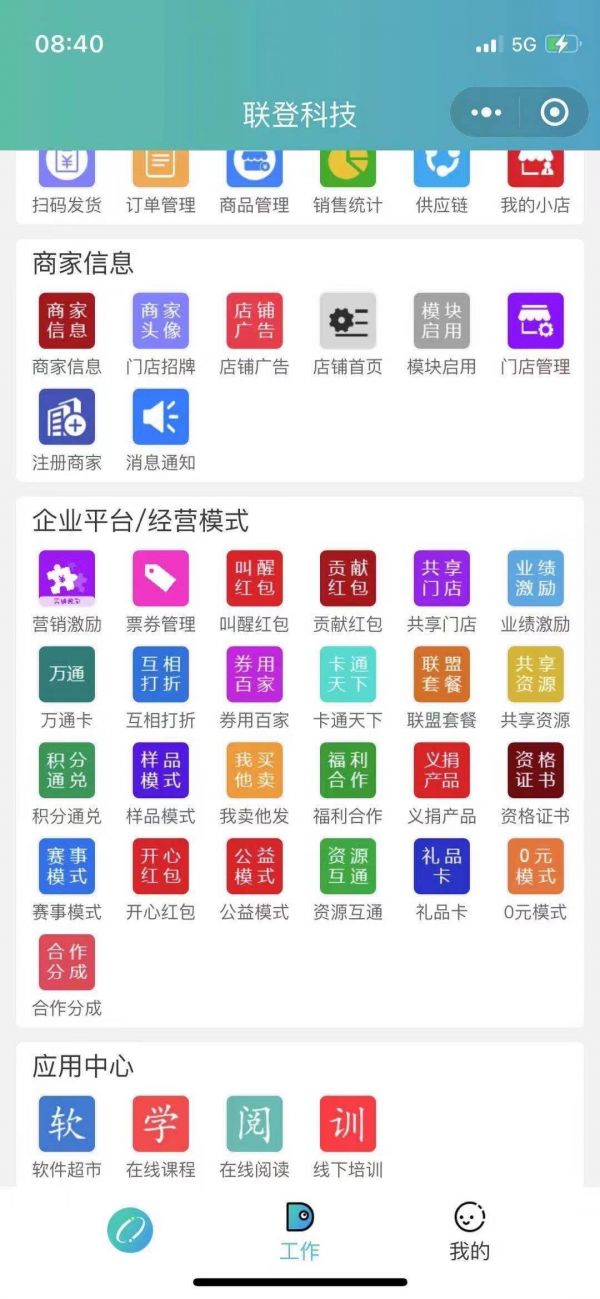Switch to the 我的 tab
Viewport: 600px width, 1299px height.
469,1230
